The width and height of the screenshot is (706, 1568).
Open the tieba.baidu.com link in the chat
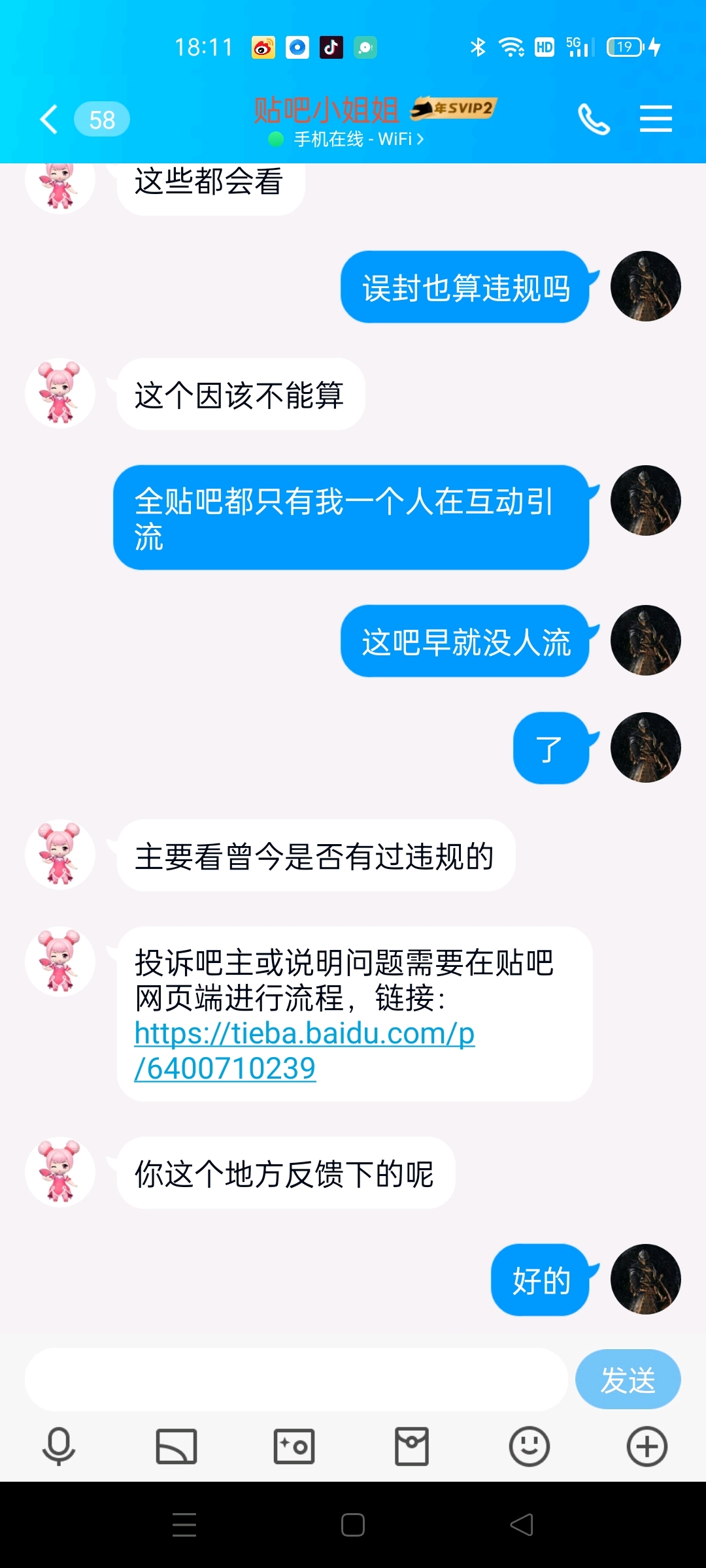[304, 1051]
